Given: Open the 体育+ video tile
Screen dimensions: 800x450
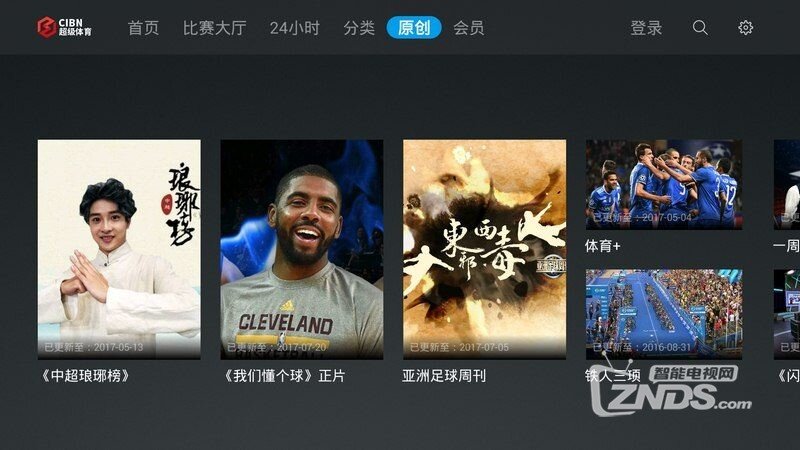Looking at the screenshot, I should click(663, 185).
